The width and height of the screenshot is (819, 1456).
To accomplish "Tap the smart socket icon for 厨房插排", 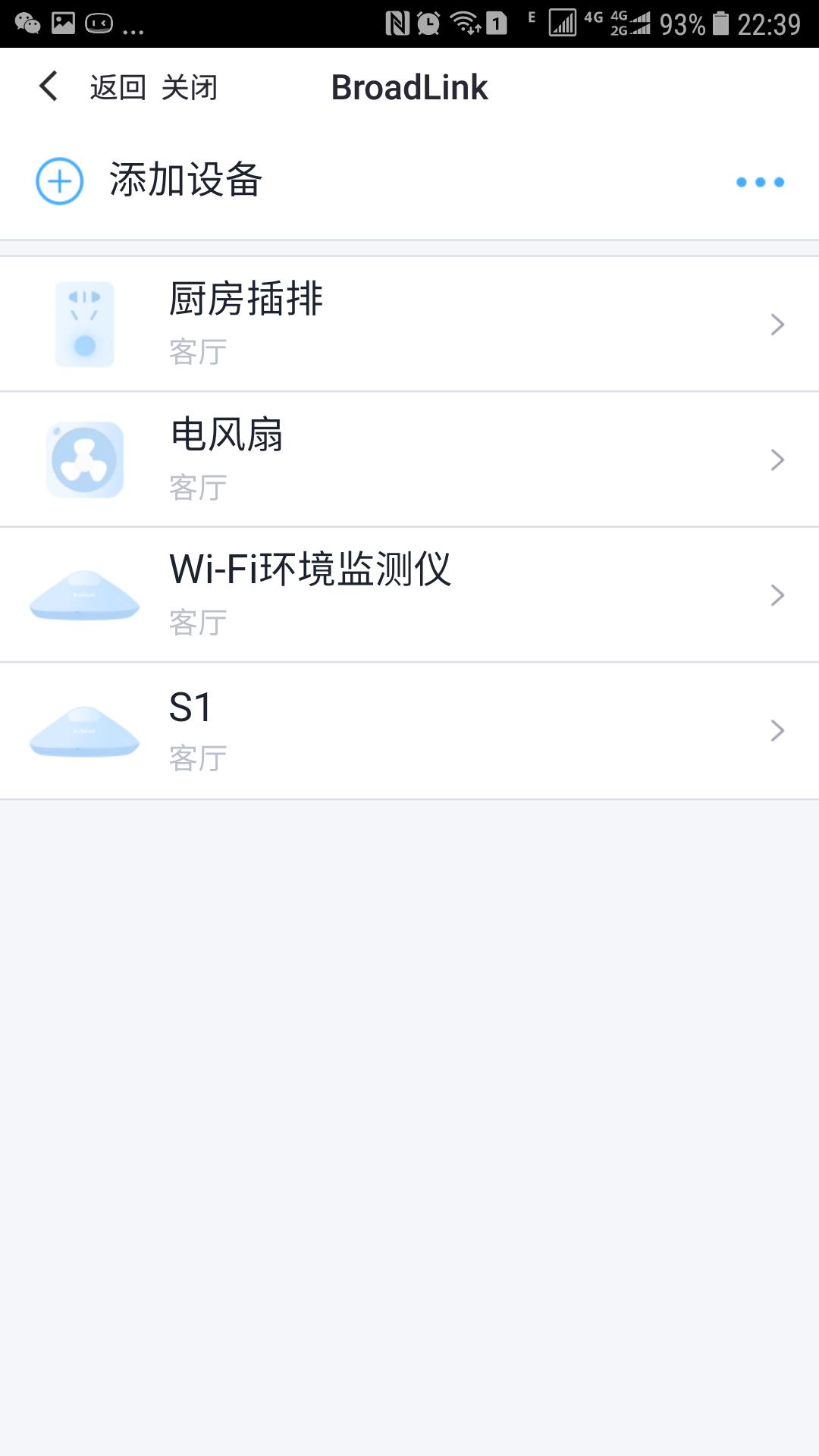I will [x=85, y=324].
